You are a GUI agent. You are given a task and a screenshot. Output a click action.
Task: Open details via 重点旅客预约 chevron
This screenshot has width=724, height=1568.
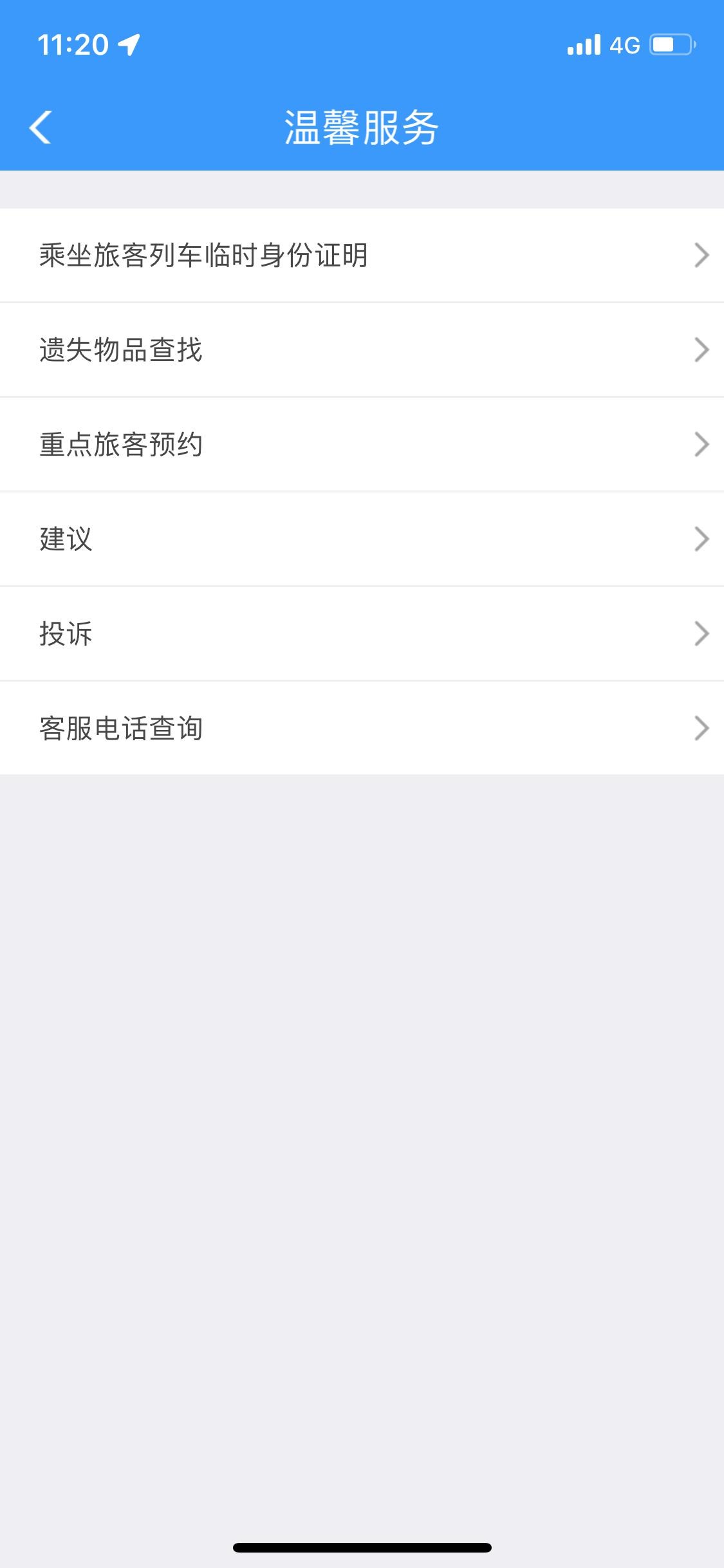(703, 444)
